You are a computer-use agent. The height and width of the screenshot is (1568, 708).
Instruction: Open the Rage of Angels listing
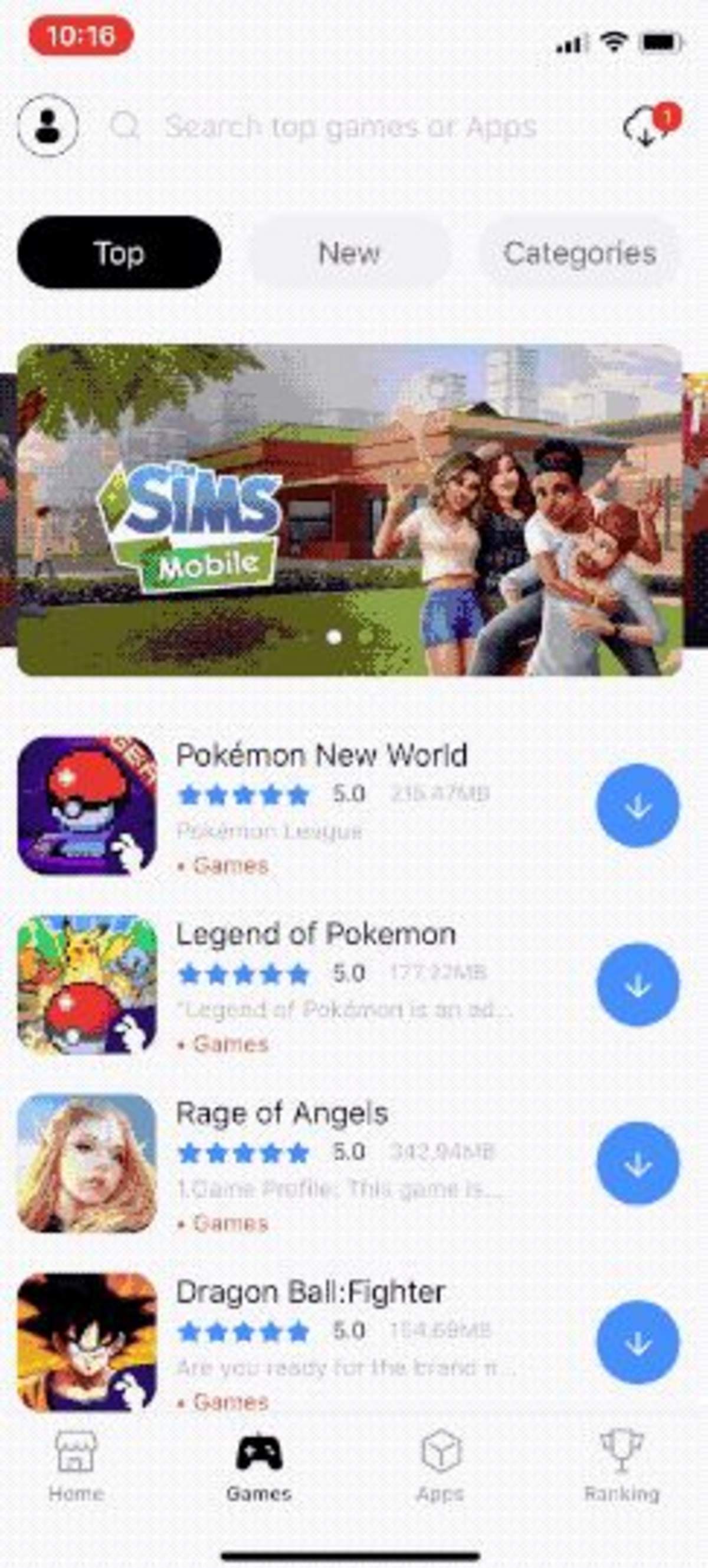coord(282,1114)
